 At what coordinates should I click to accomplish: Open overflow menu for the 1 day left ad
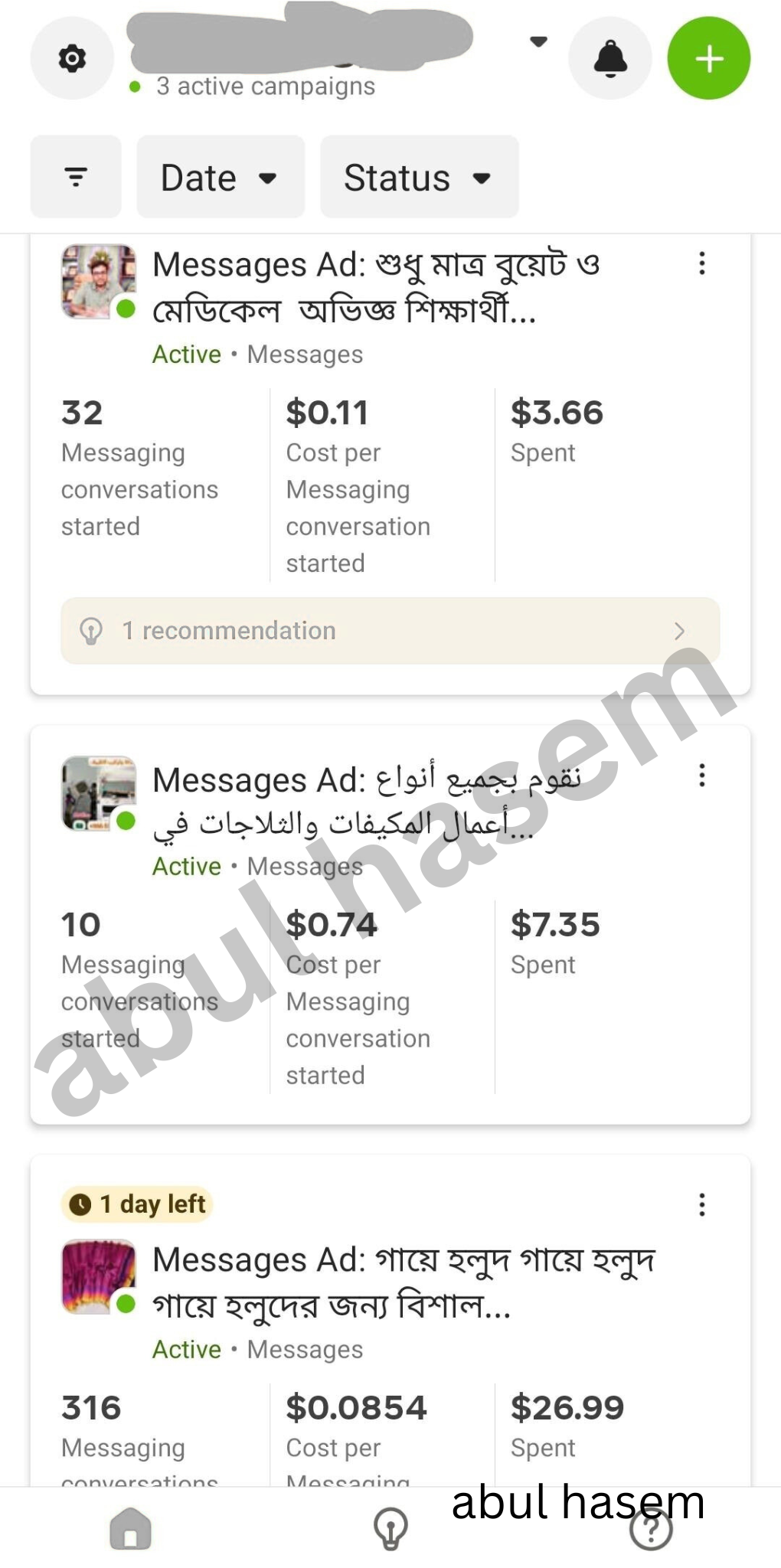coord(702,1204)
